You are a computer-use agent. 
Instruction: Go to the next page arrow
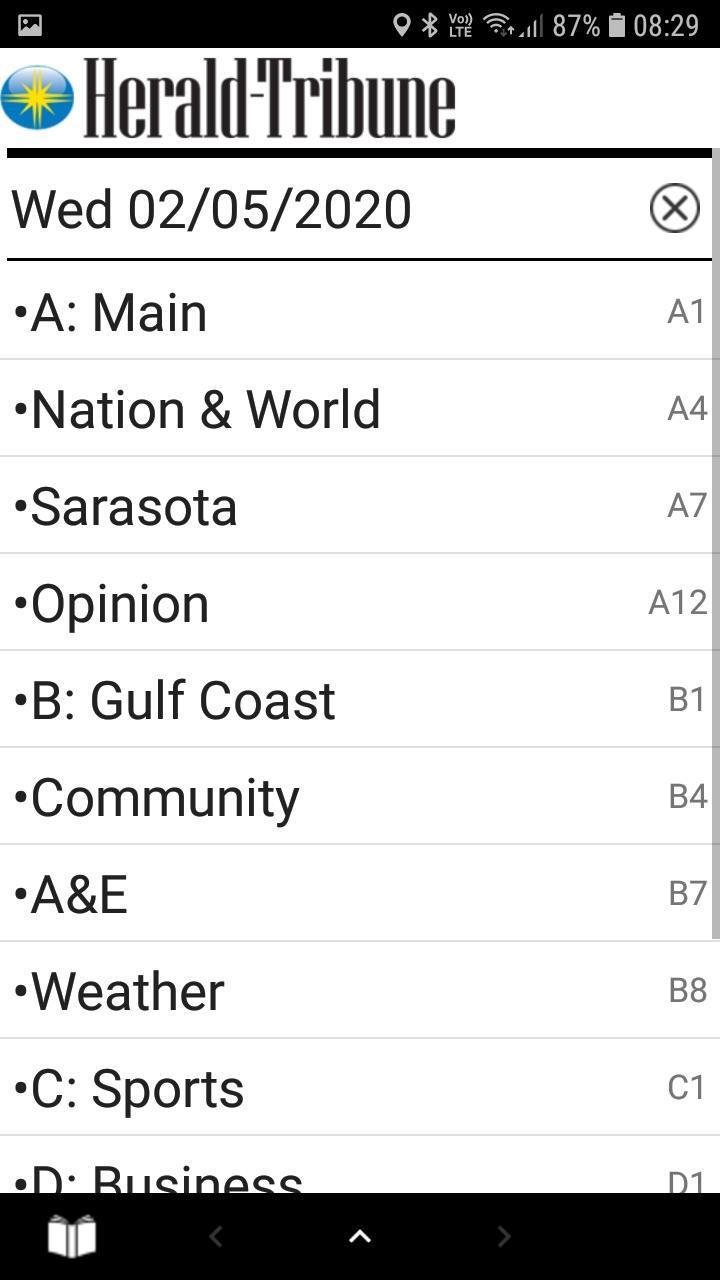coord(504,1237)
